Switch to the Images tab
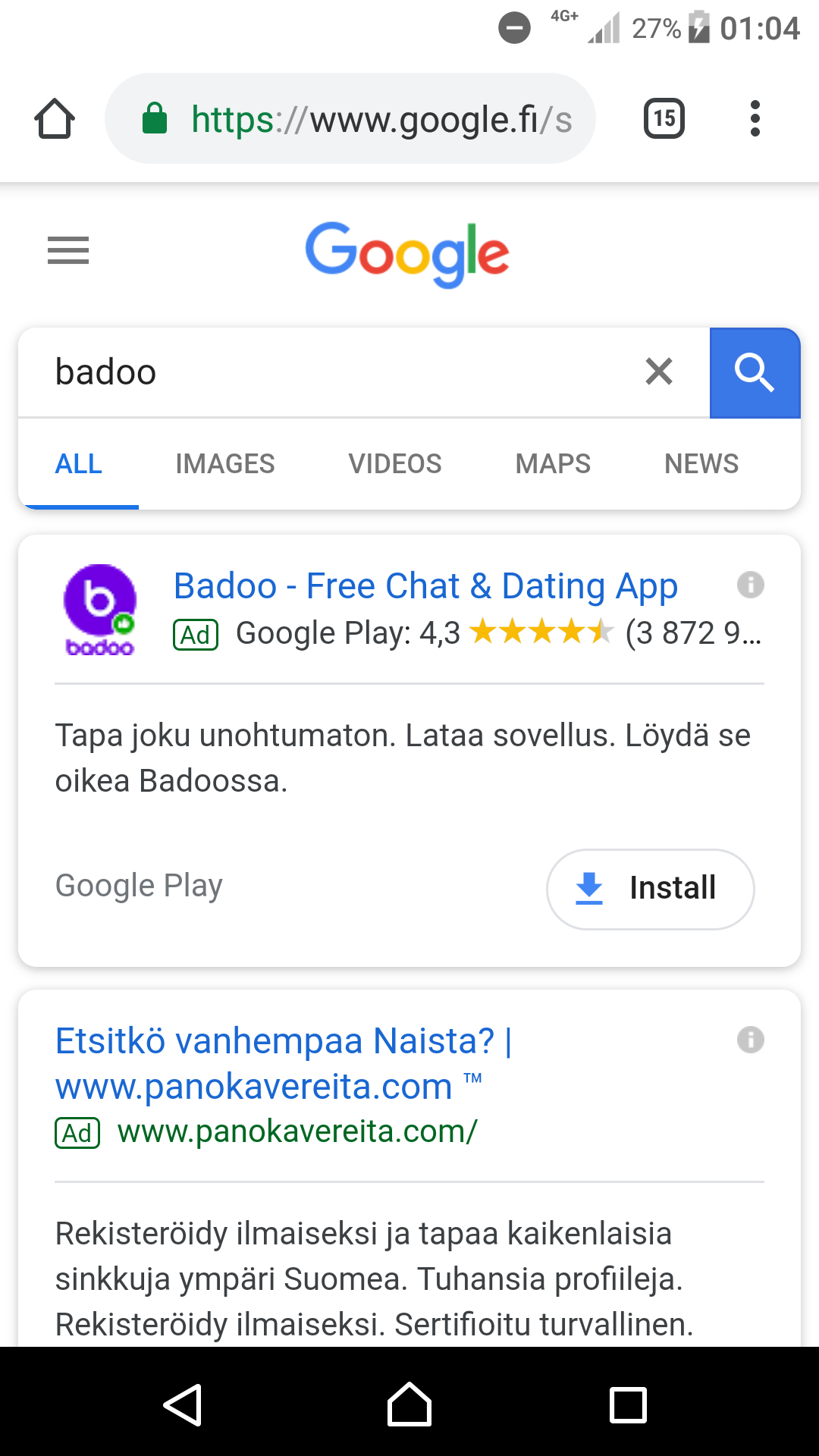 pos(225,463)
